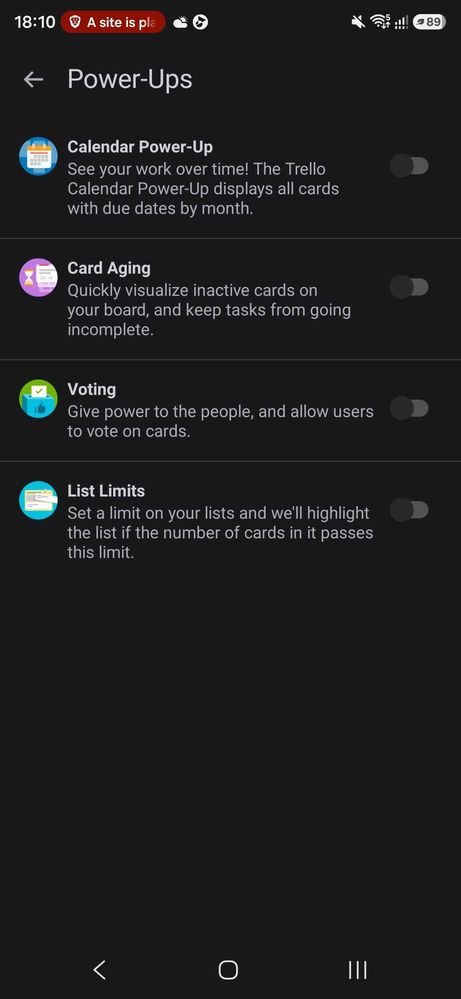Tap the system home button
This screenshot has height=999, width=461.
(228, 970)
